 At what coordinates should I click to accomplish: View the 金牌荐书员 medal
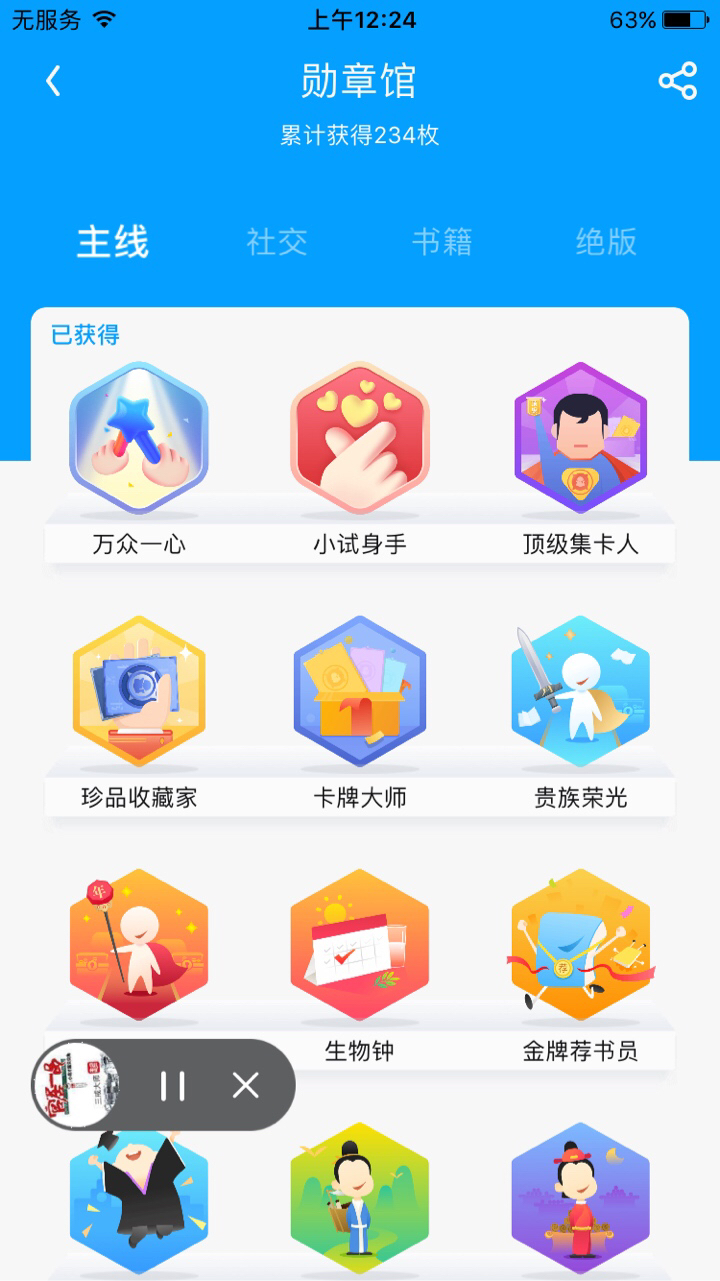[x=581, y=945]
